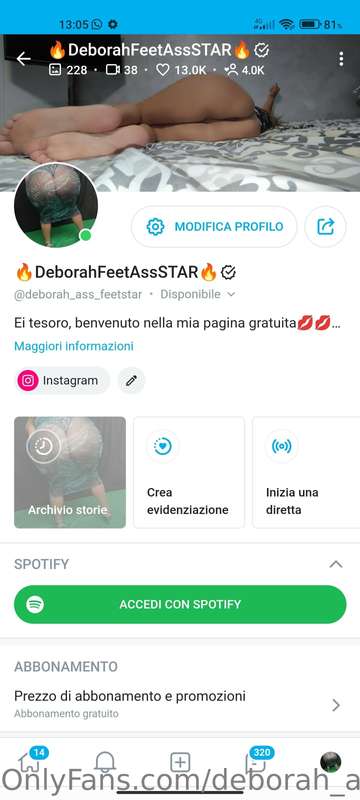Viewport: 360px width, 800px height.
Task: Go to the home feed tab
Action: point(29,763)
